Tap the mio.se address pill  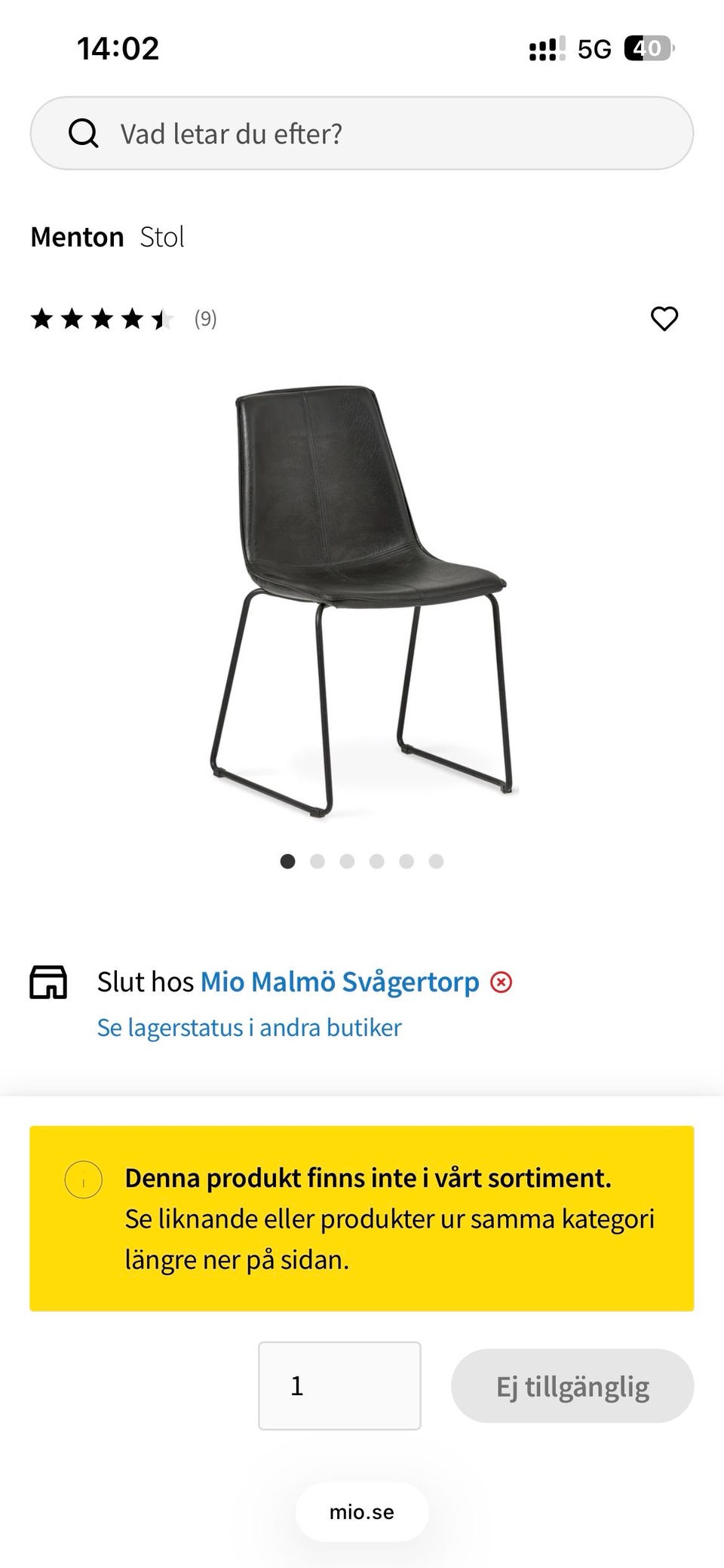click(x=361, y=1511)
